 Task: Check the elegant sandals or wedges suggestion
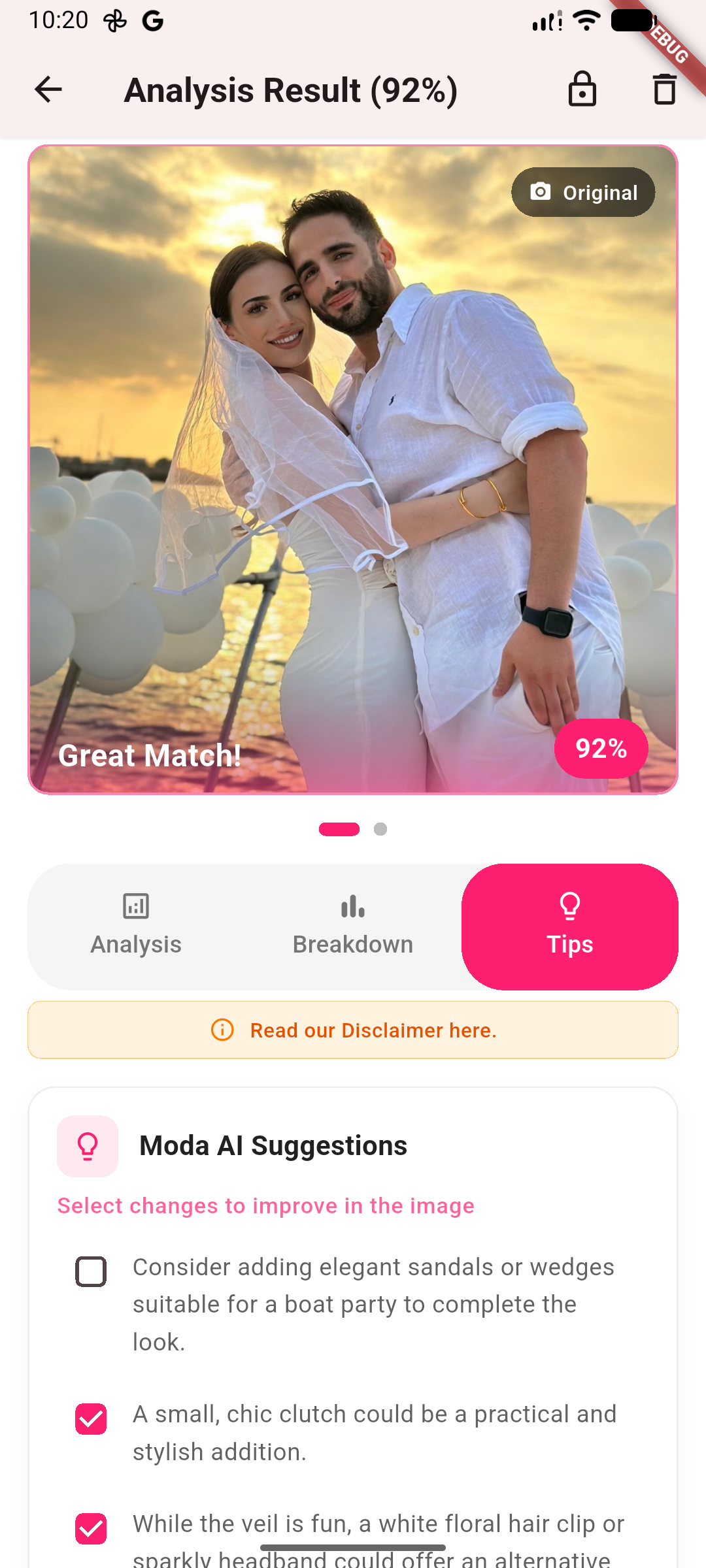coord(91,1271)
